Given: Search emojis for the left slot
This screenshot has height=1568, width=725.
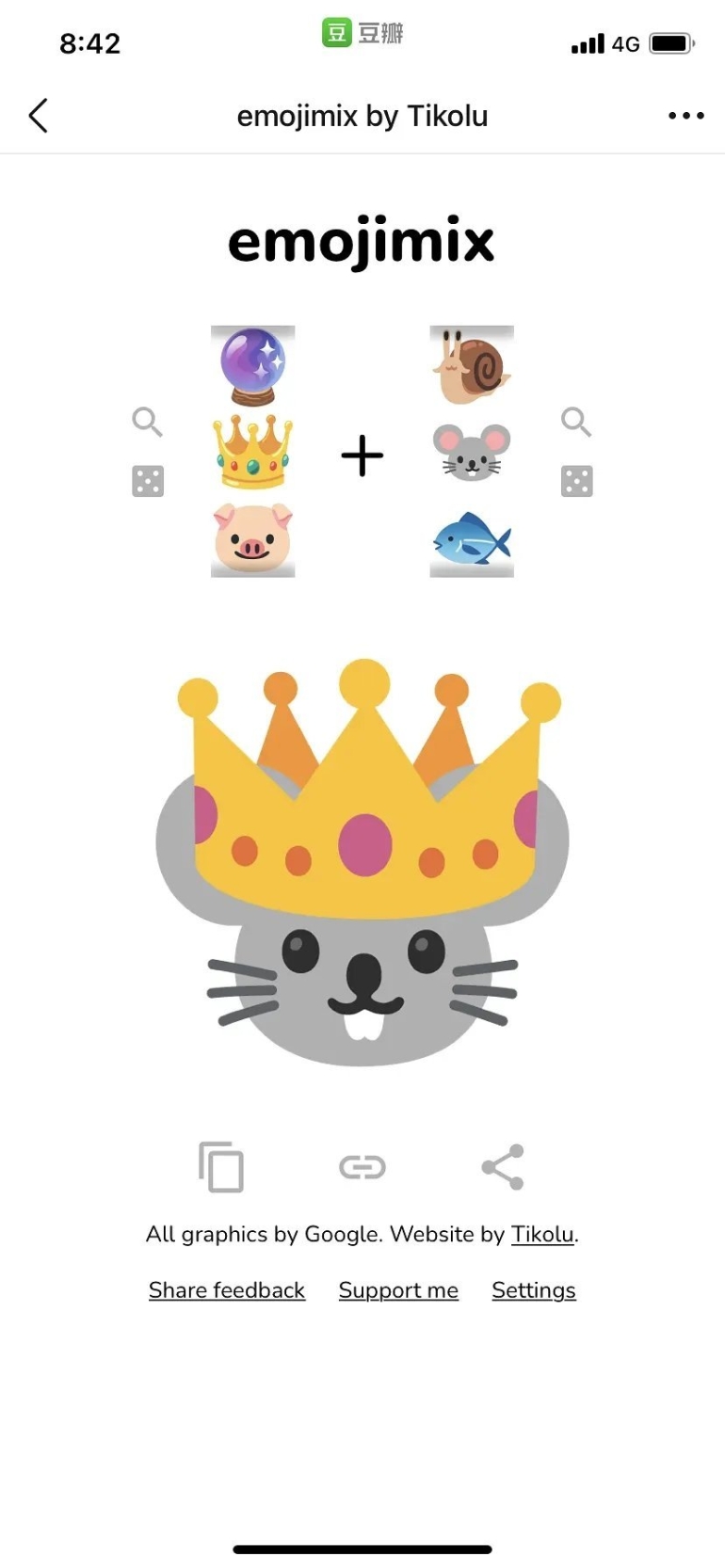Looking at the screenshot, I should [147, 422].
